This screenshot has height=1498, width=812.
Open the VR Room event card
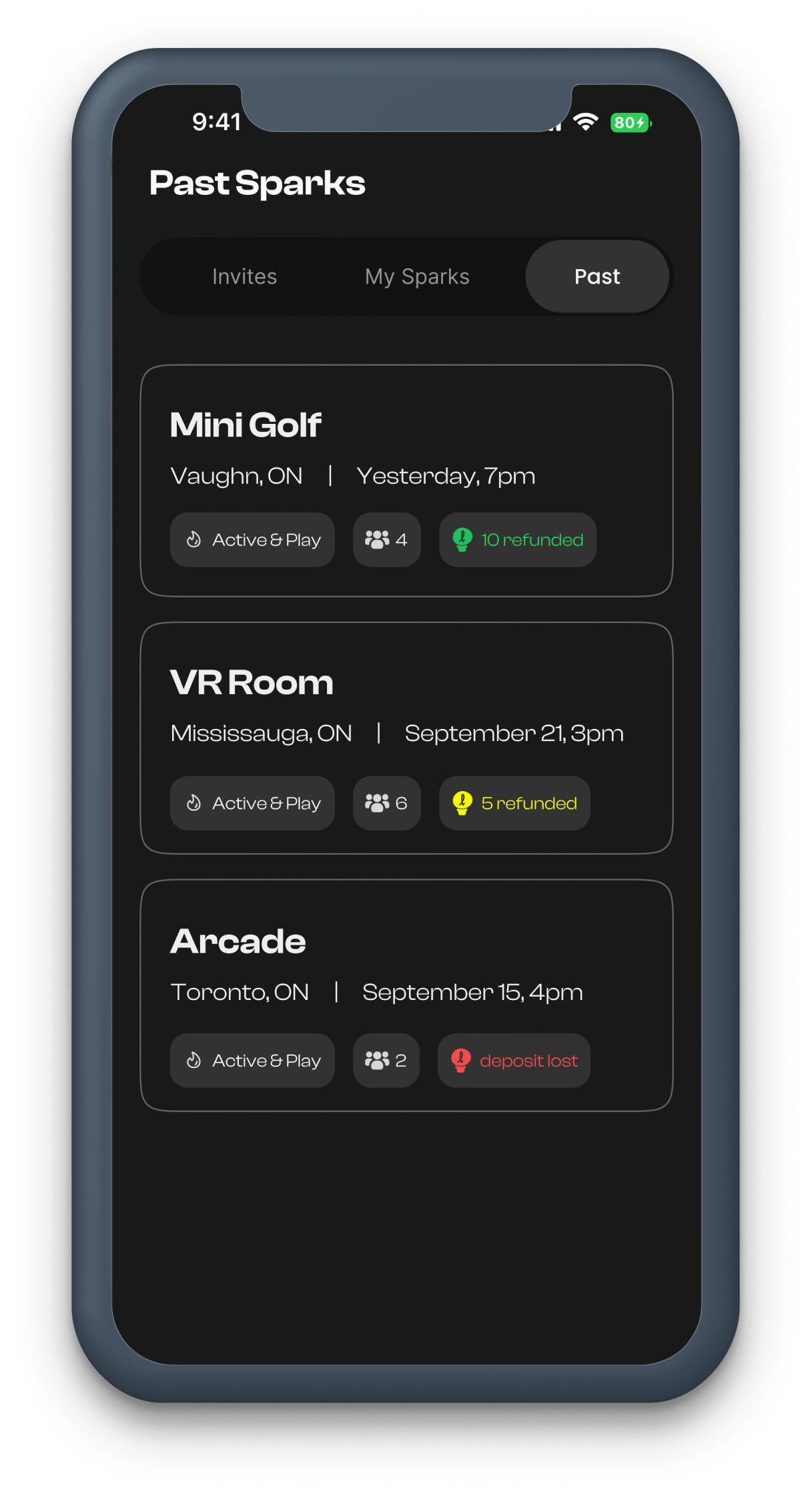(406, 739)
